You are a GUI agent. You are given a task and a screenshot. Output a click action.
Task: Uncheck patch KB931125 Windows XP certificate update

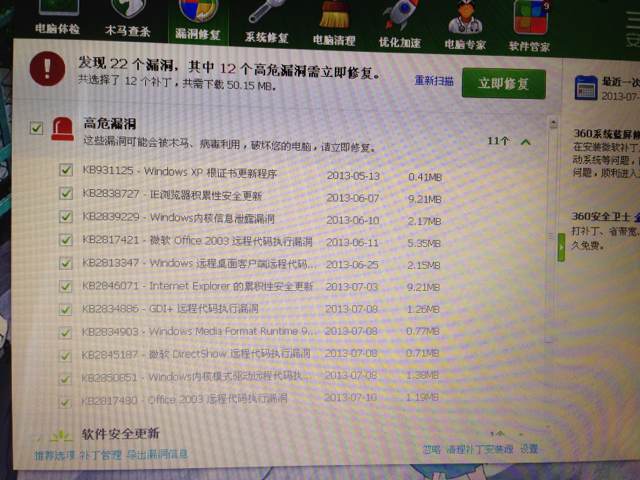click(66, 170)
